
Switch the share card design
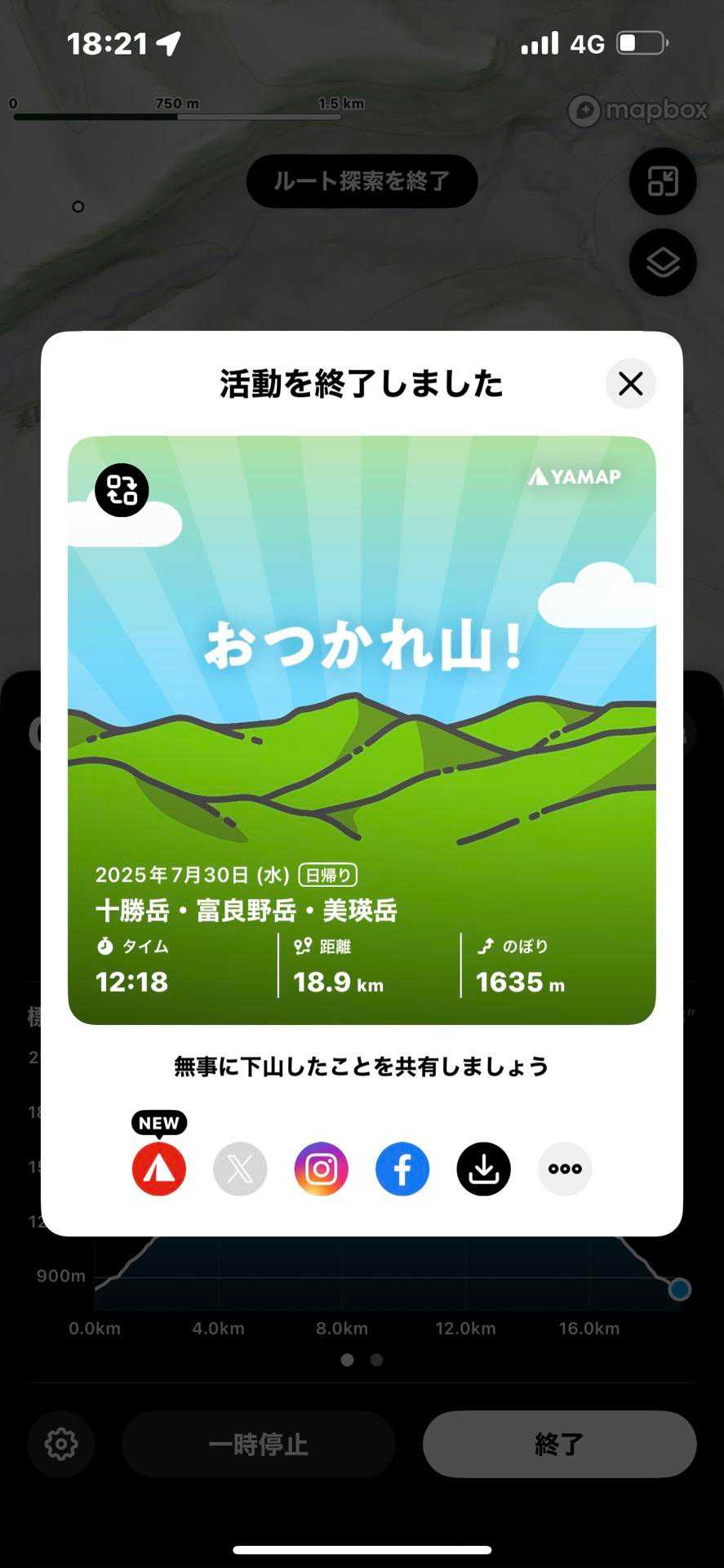pos(122,490)
